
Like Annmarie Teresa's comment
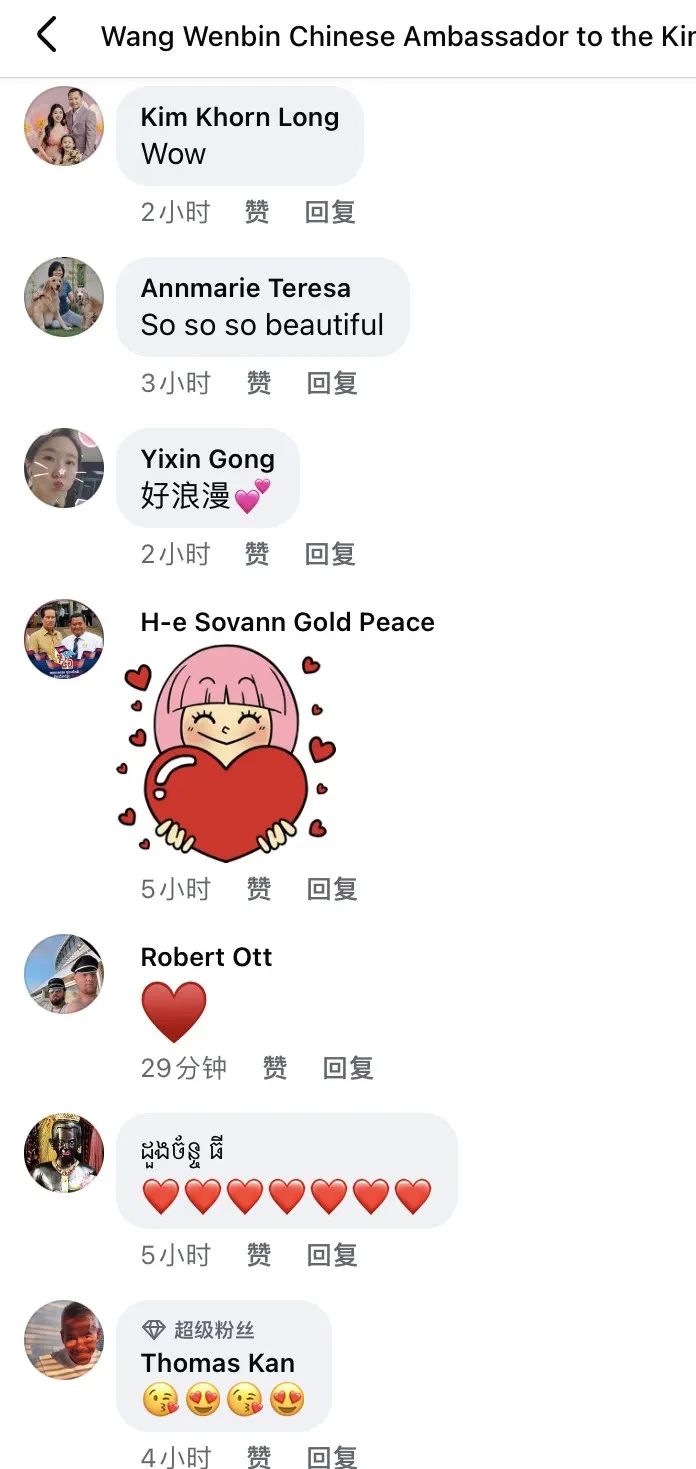coord(258,383)
